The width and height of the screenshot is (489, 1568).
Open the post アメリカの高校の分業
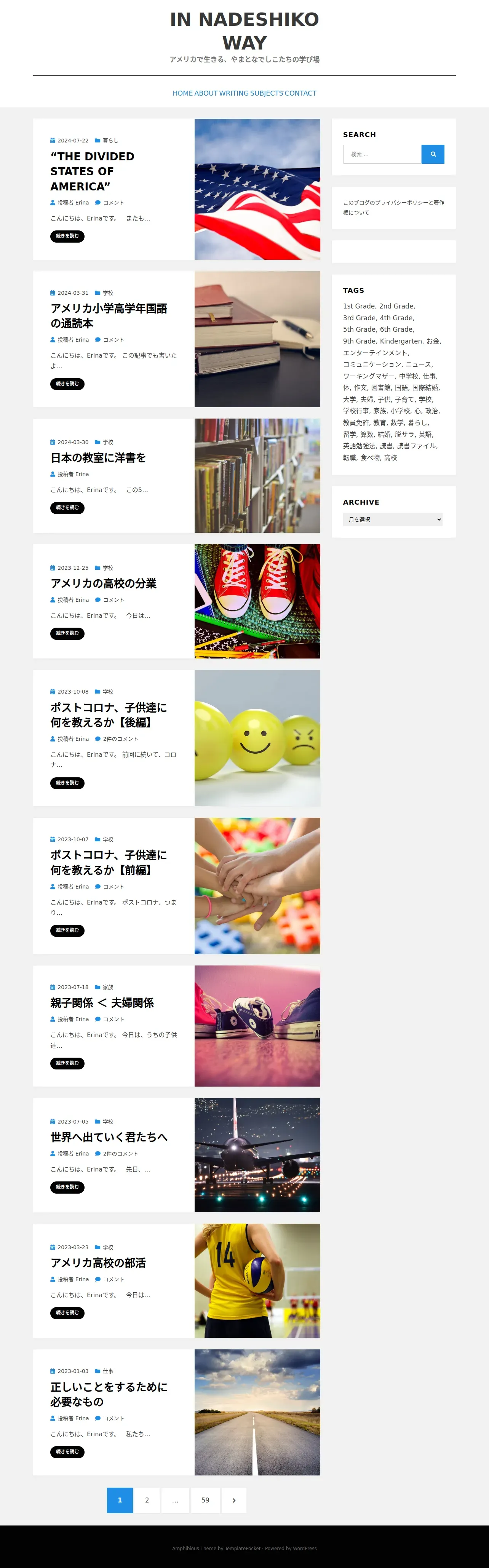[104, 583]
